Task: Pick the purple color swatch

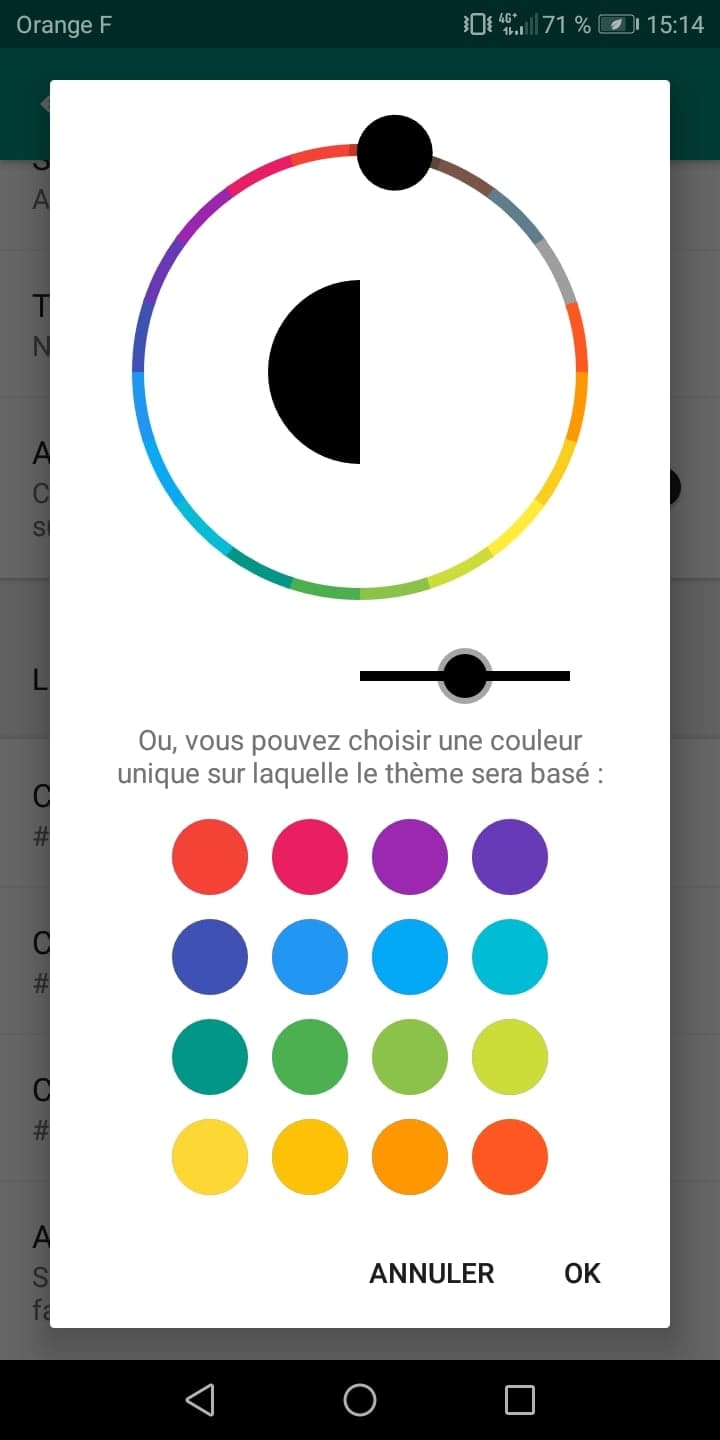Action: pos(410,857)
